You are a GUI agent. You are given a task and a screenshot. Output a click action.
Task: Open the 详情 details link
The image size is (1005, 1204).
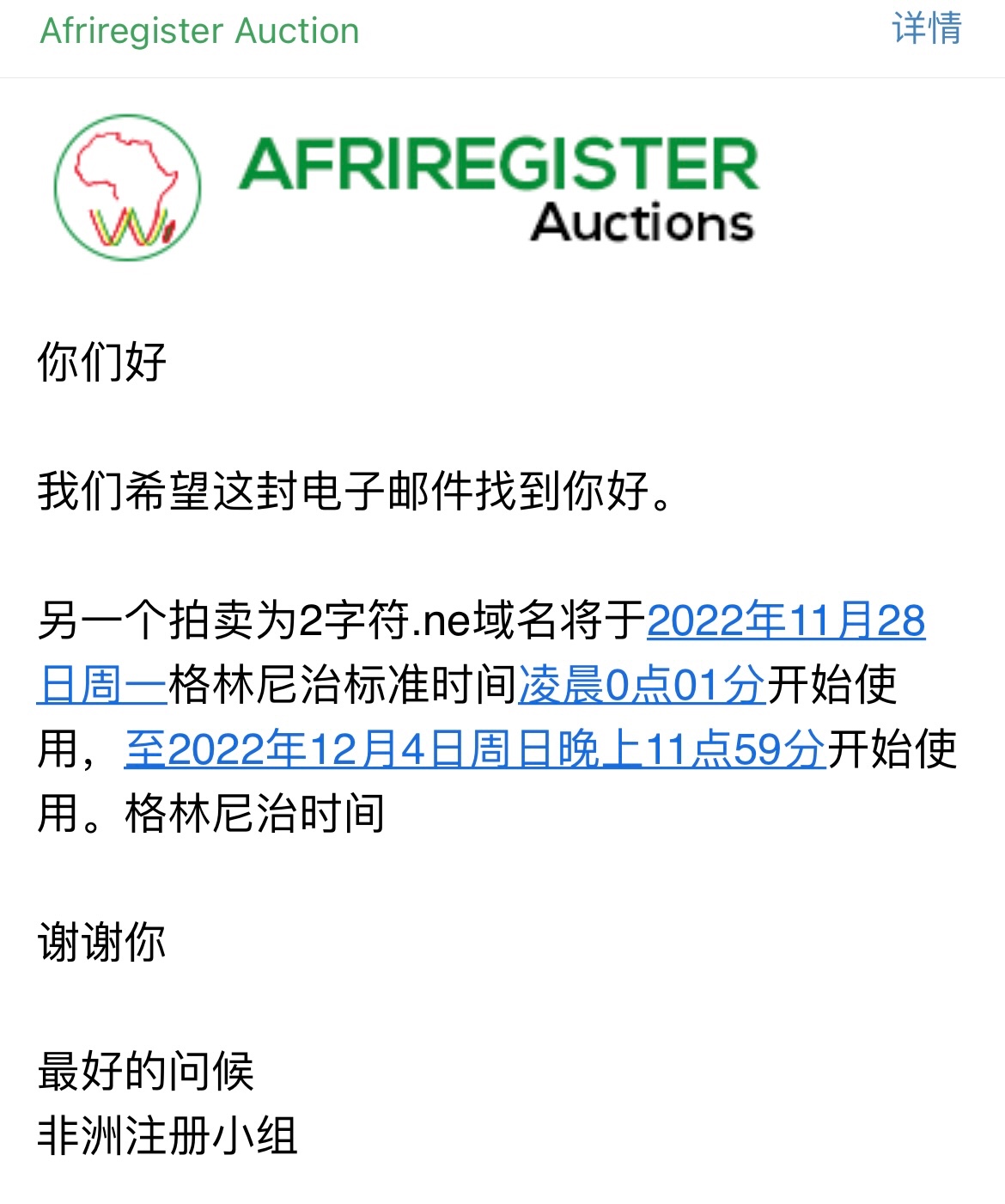coord(926,29)
